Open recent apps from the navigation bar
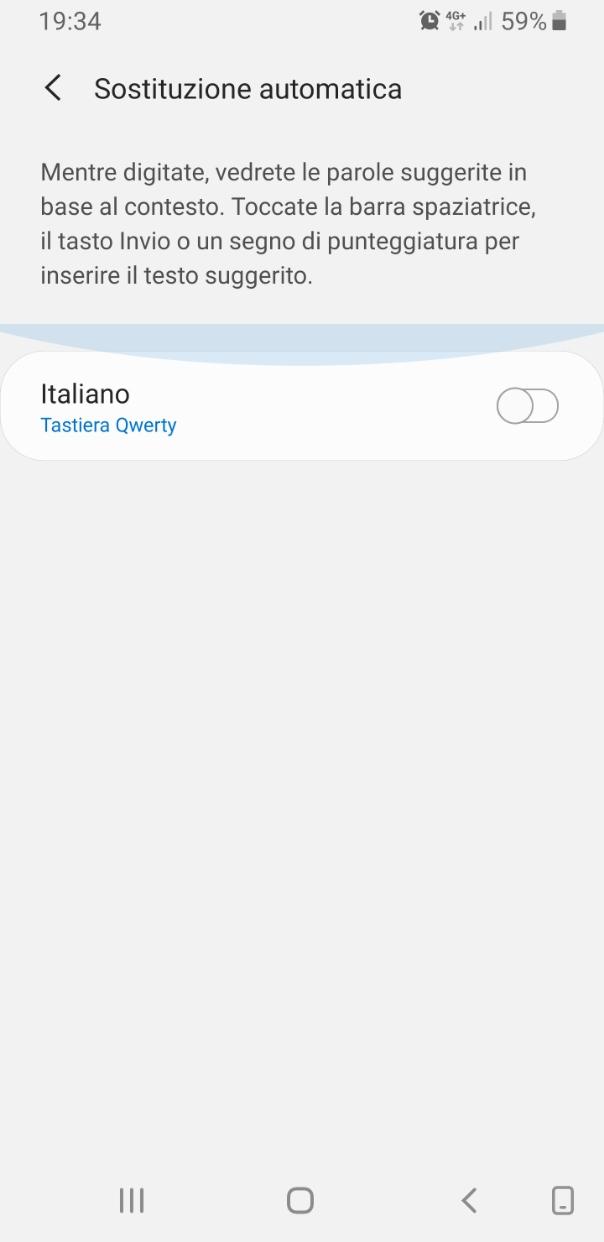 coord(131,1200)
